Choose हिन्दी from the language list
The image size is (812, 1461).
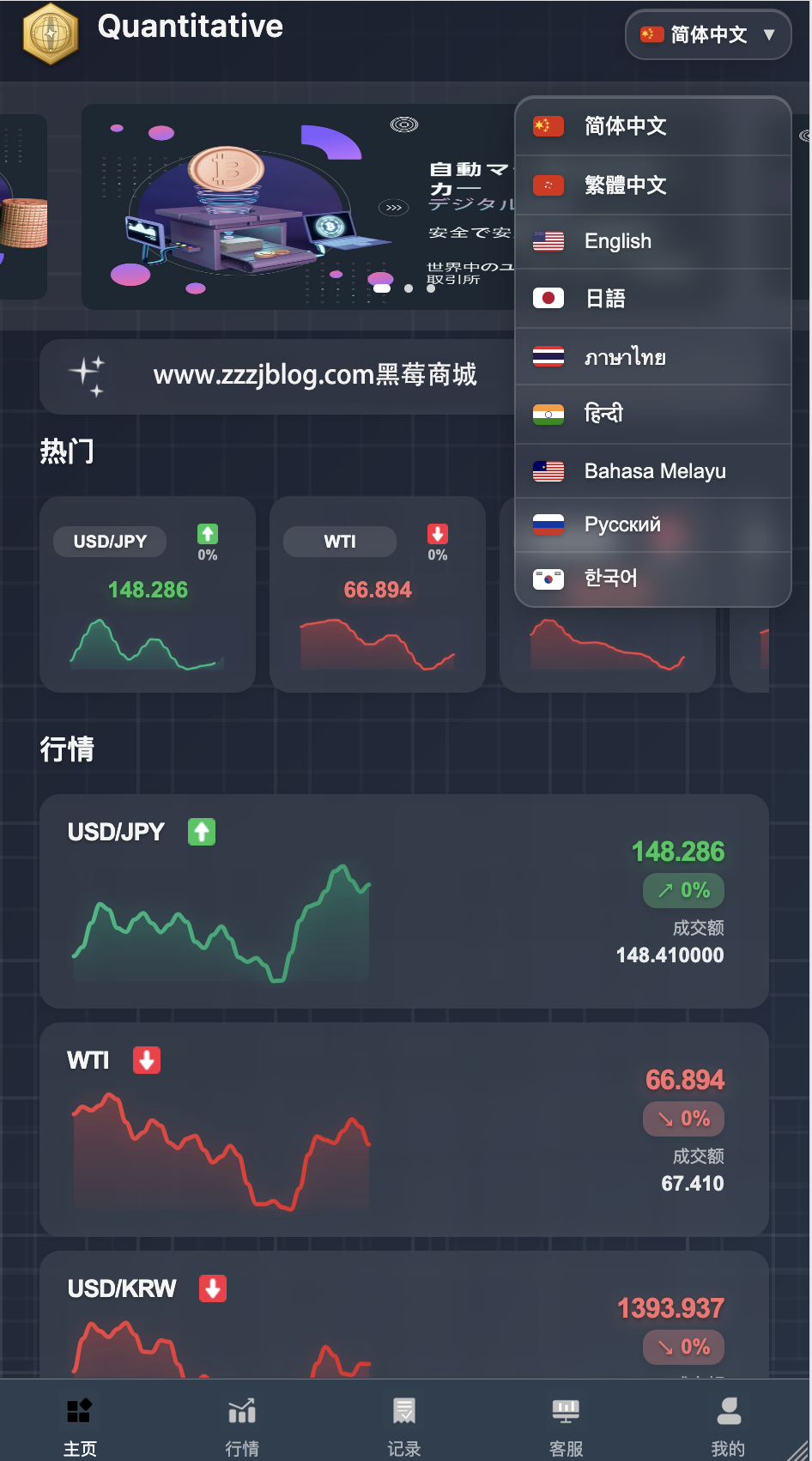(652, 414)
